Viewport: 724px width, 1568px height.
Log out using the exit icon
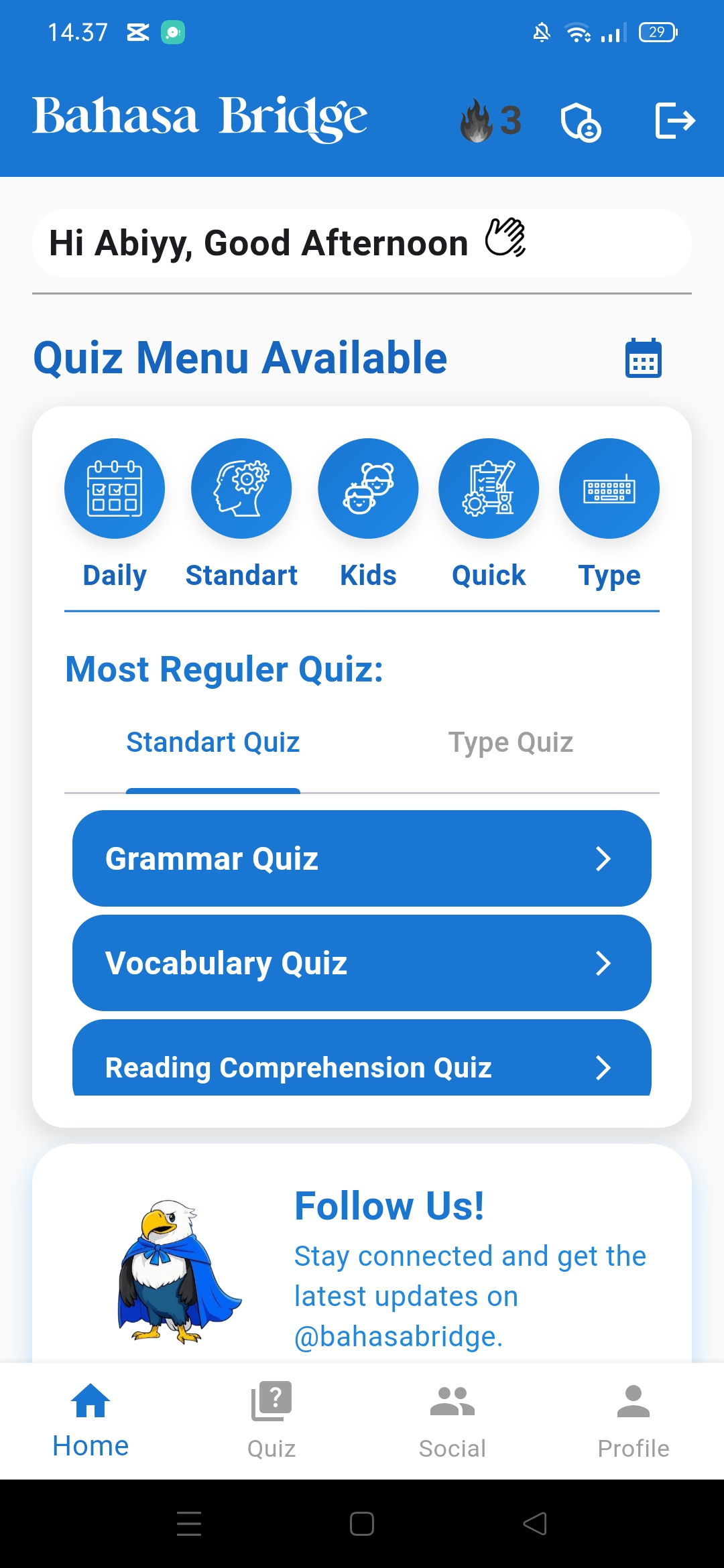[x=674, y=121]
